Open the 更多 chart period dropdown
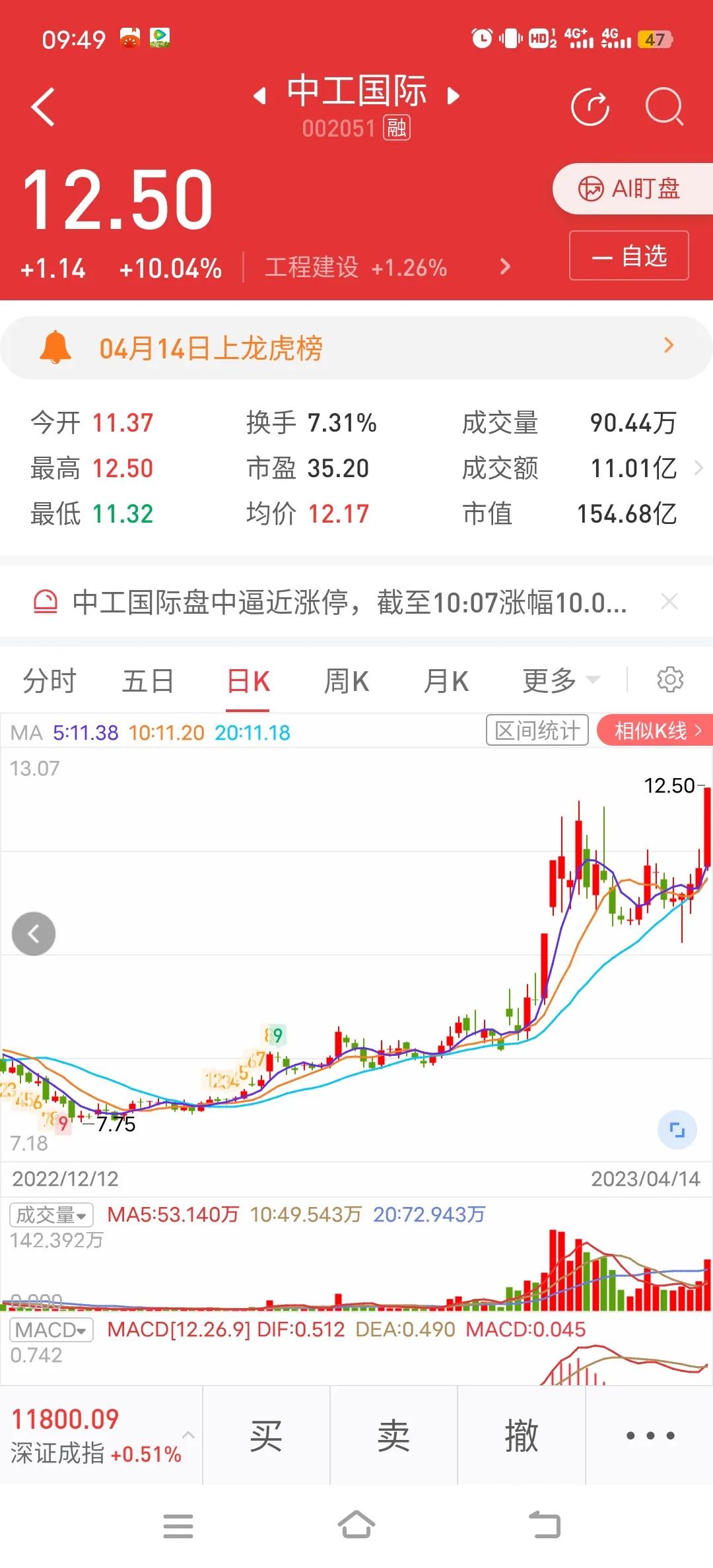The image size is (713, 1568). tap(559, 680)
